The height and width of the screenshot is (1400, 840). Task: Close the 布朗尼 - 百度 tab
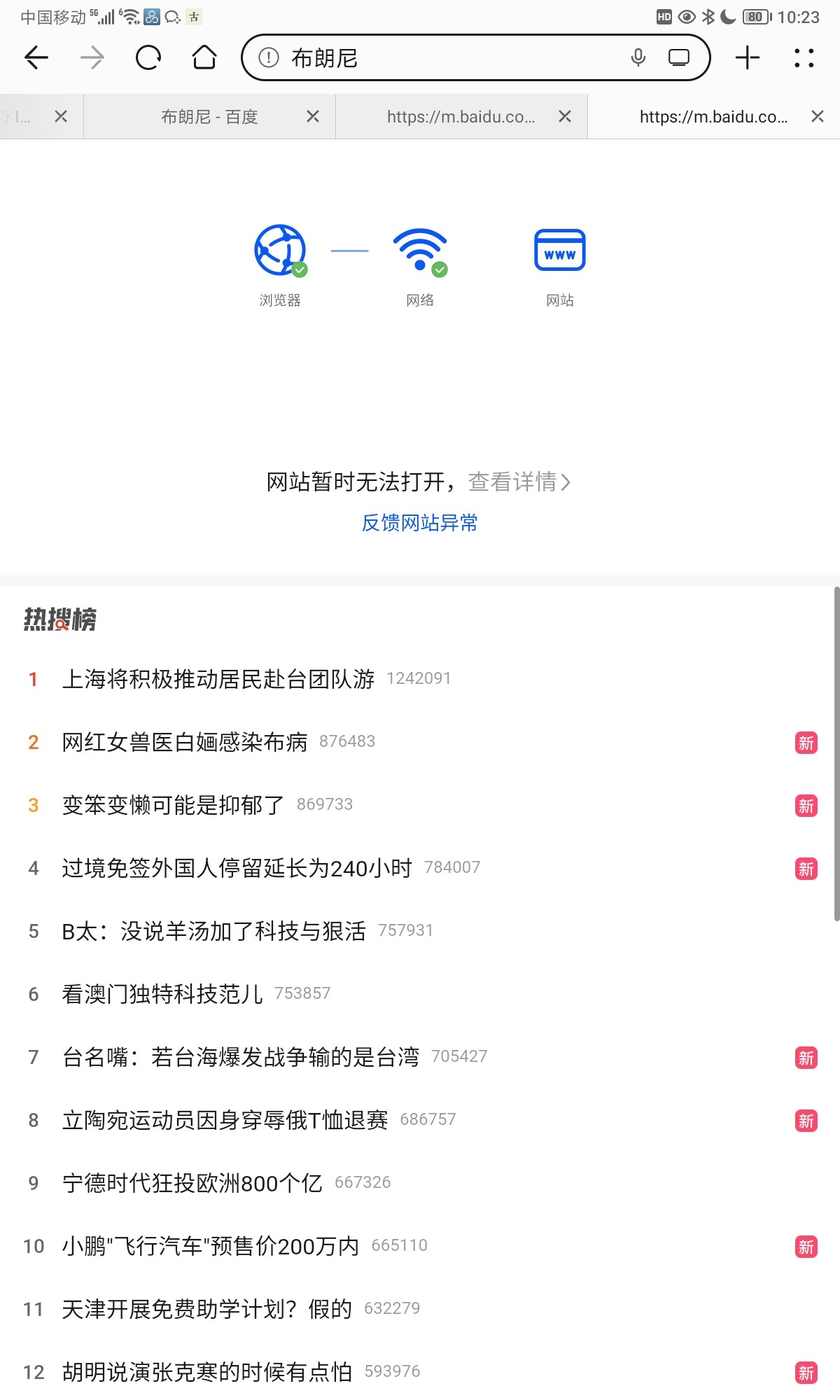coord(313,117)
